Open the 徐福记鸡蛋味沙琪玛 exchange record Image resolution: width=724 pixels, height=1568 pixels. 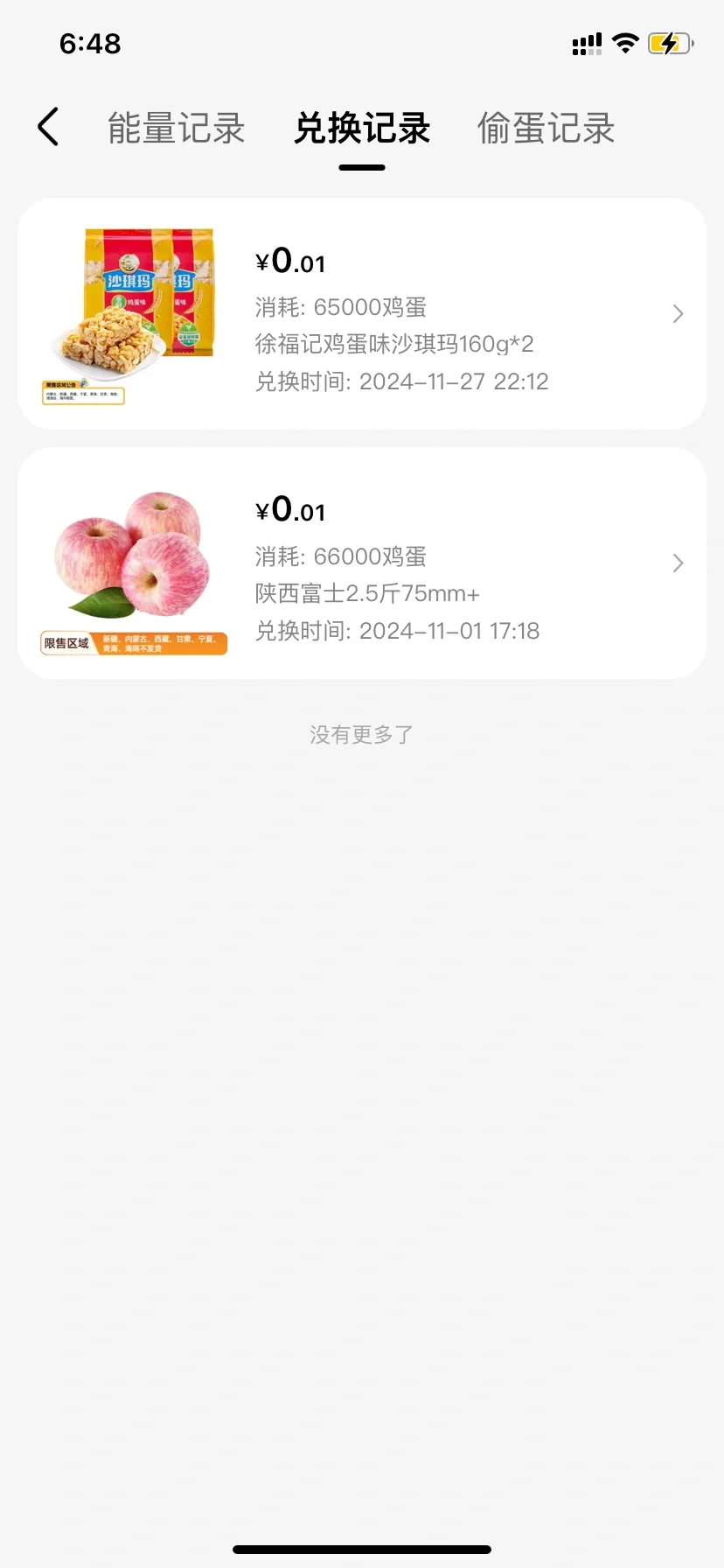(x=362, y=314)
